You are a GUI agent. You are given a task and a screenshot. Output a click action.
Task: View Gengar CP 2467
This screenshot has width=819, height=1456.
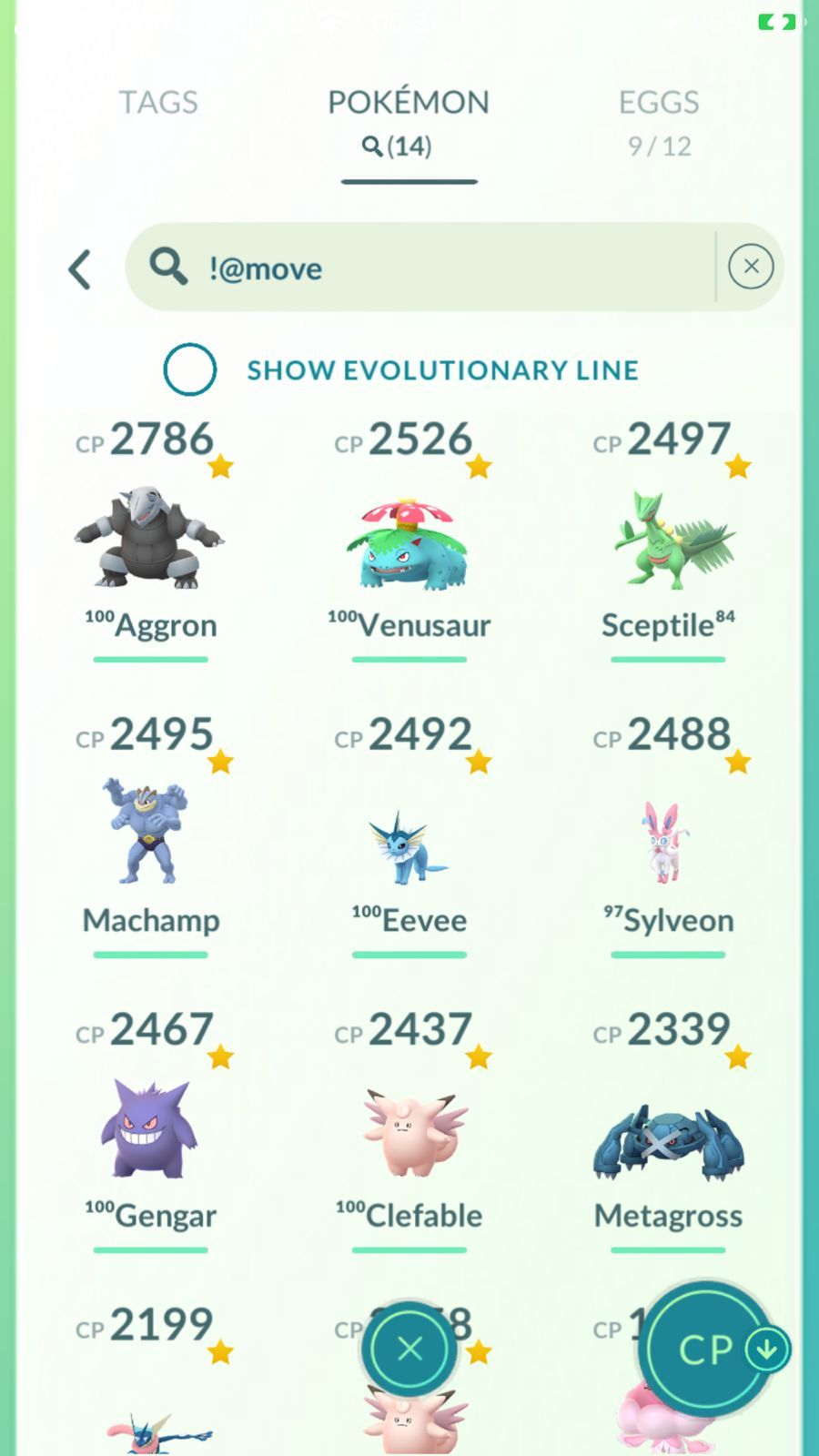coord(150,1128)
